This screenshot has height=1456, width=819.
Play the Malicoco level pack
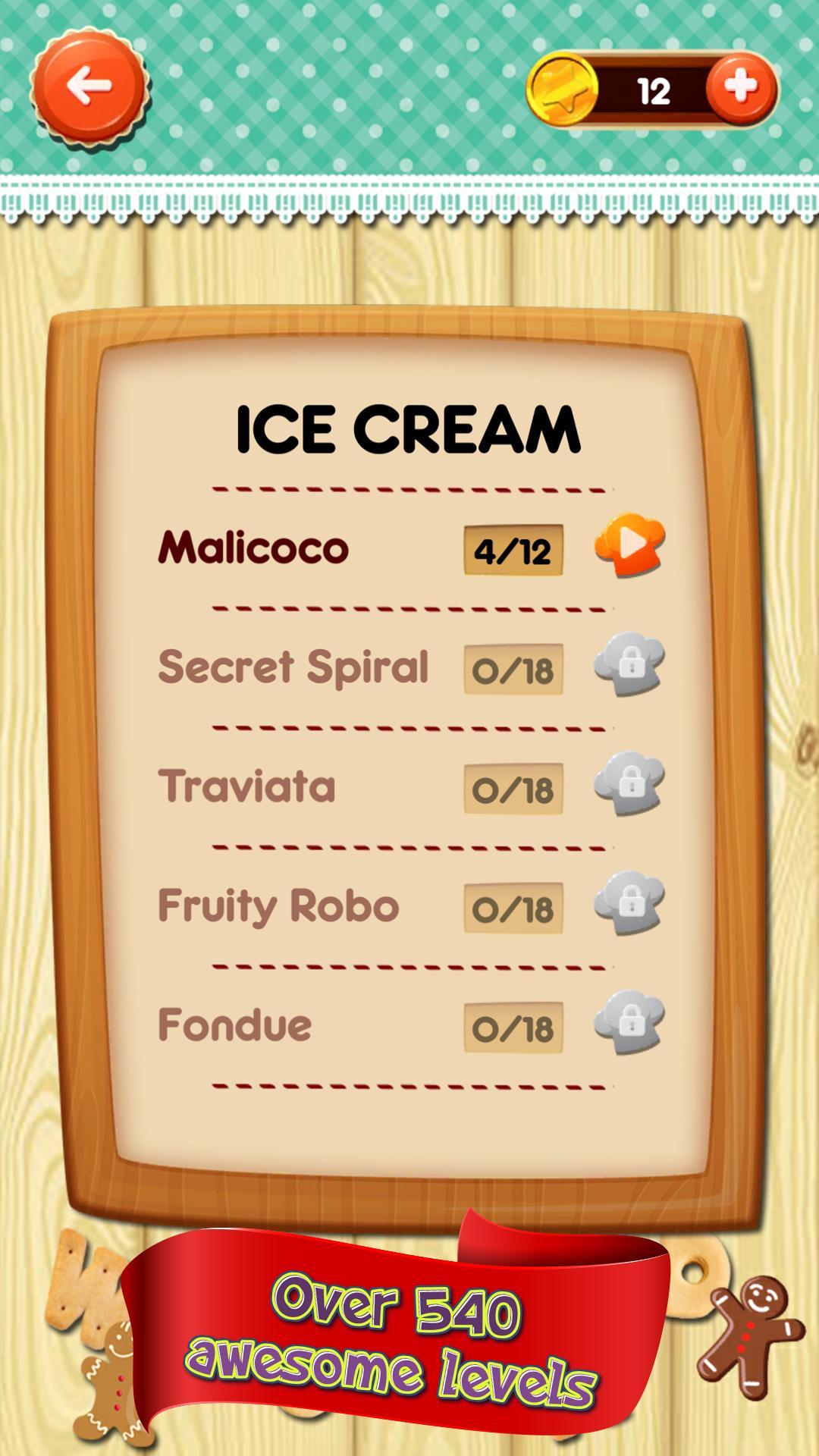point(630,544)
